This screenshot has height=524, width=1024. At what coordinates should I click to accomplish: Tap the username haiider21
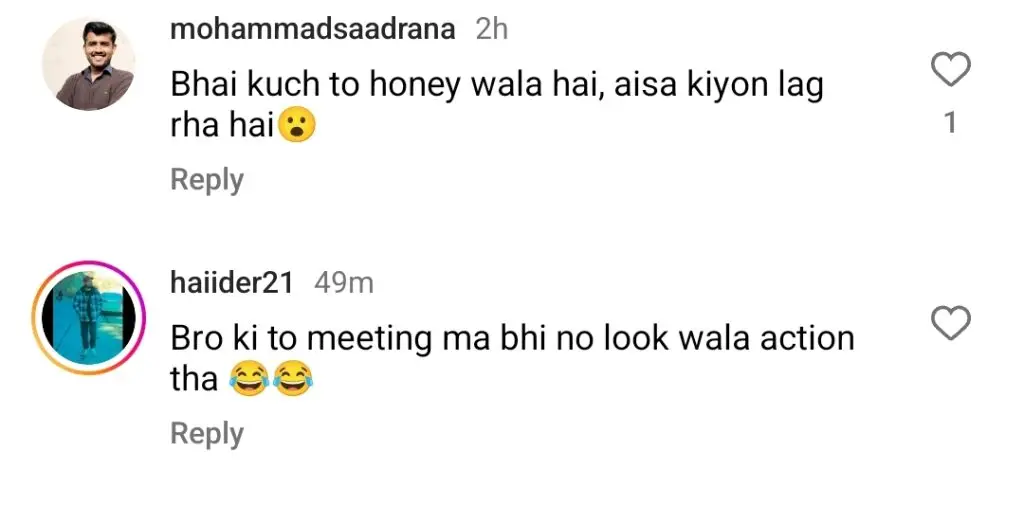click(232, 283)
